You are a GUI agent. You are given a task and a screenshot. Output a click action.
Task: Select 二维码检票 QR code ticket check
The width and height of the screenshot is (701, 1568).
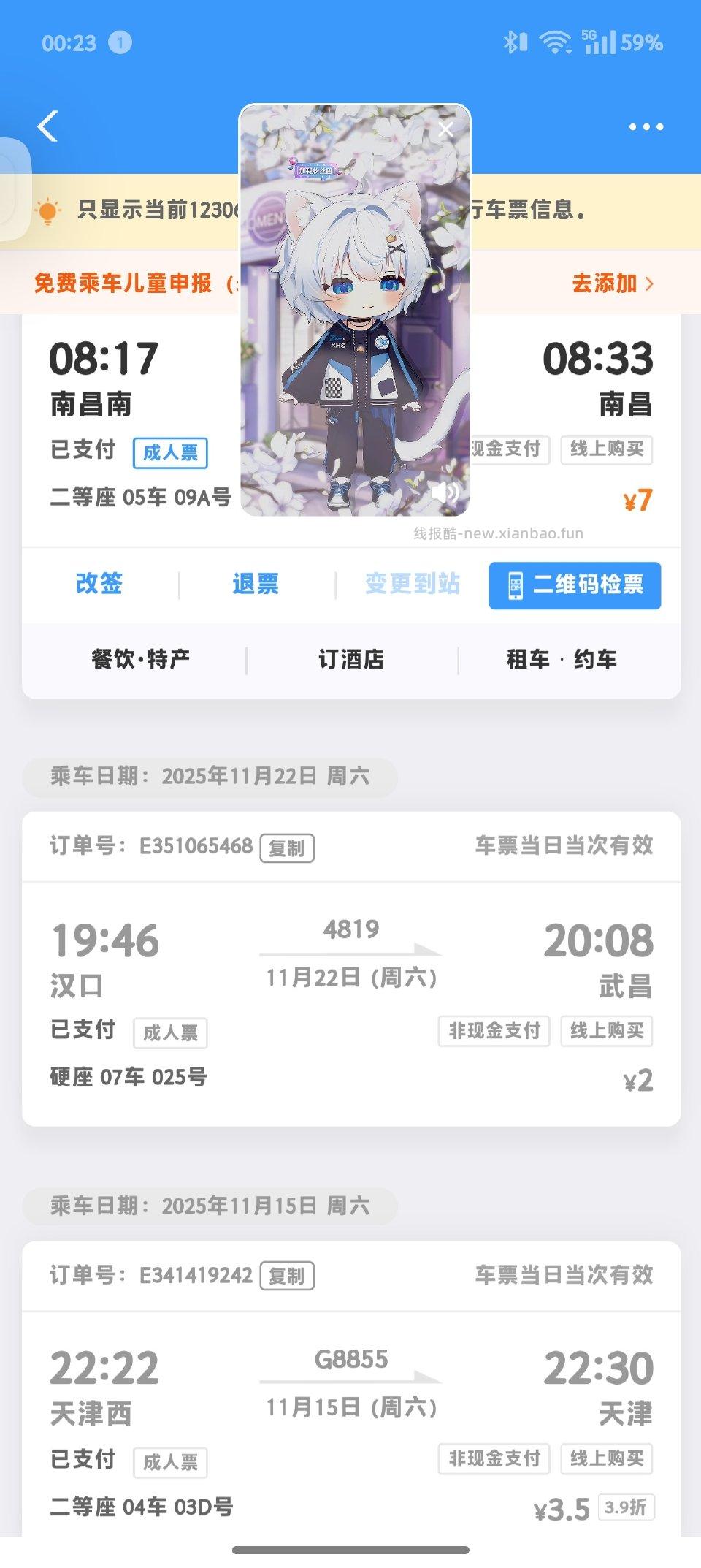575,585
